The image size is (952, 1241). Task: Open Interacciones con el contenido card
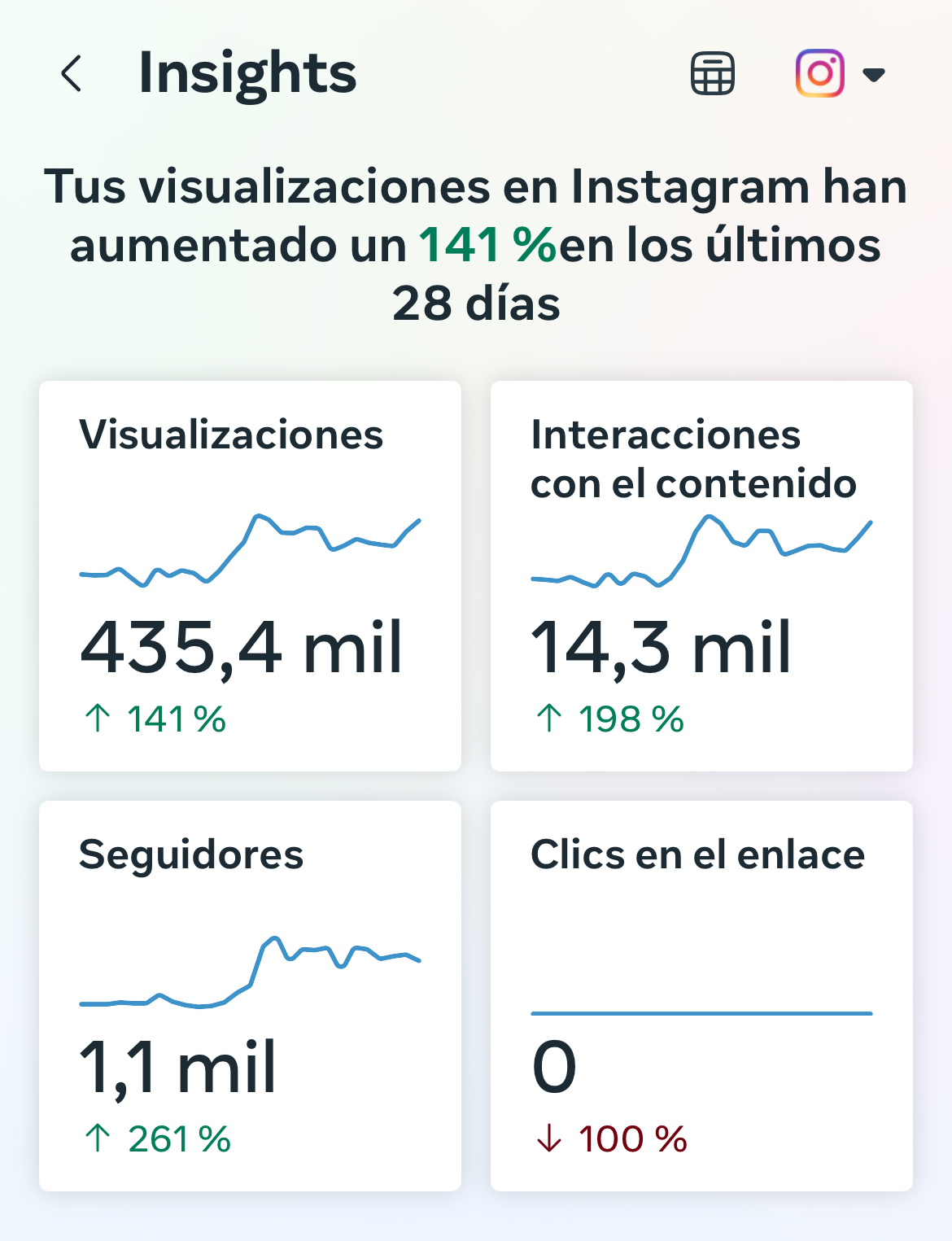coord(701,575)
